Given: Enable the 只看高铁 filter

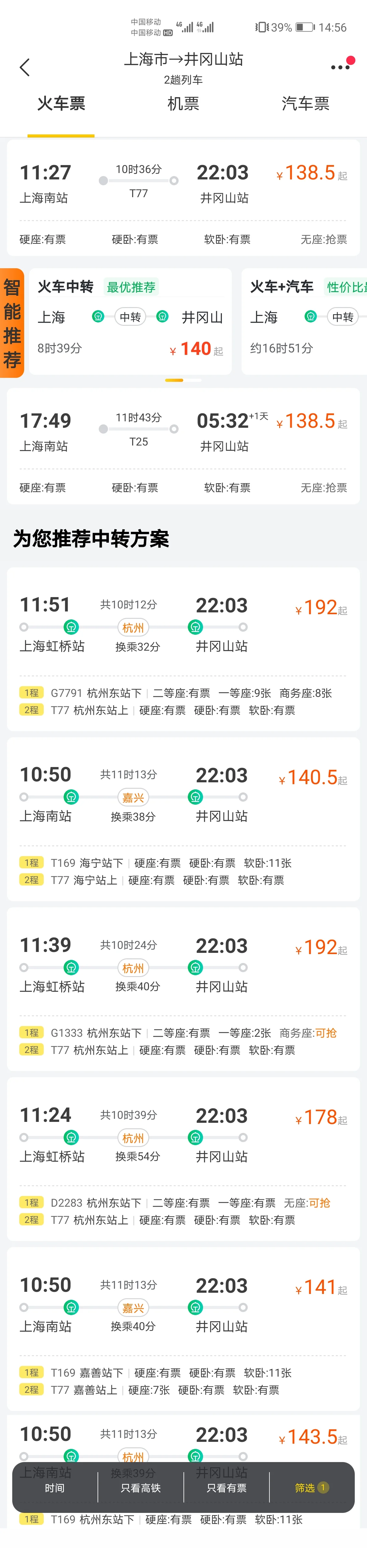Looking at the screenshot, I should tap(140, 1488).
